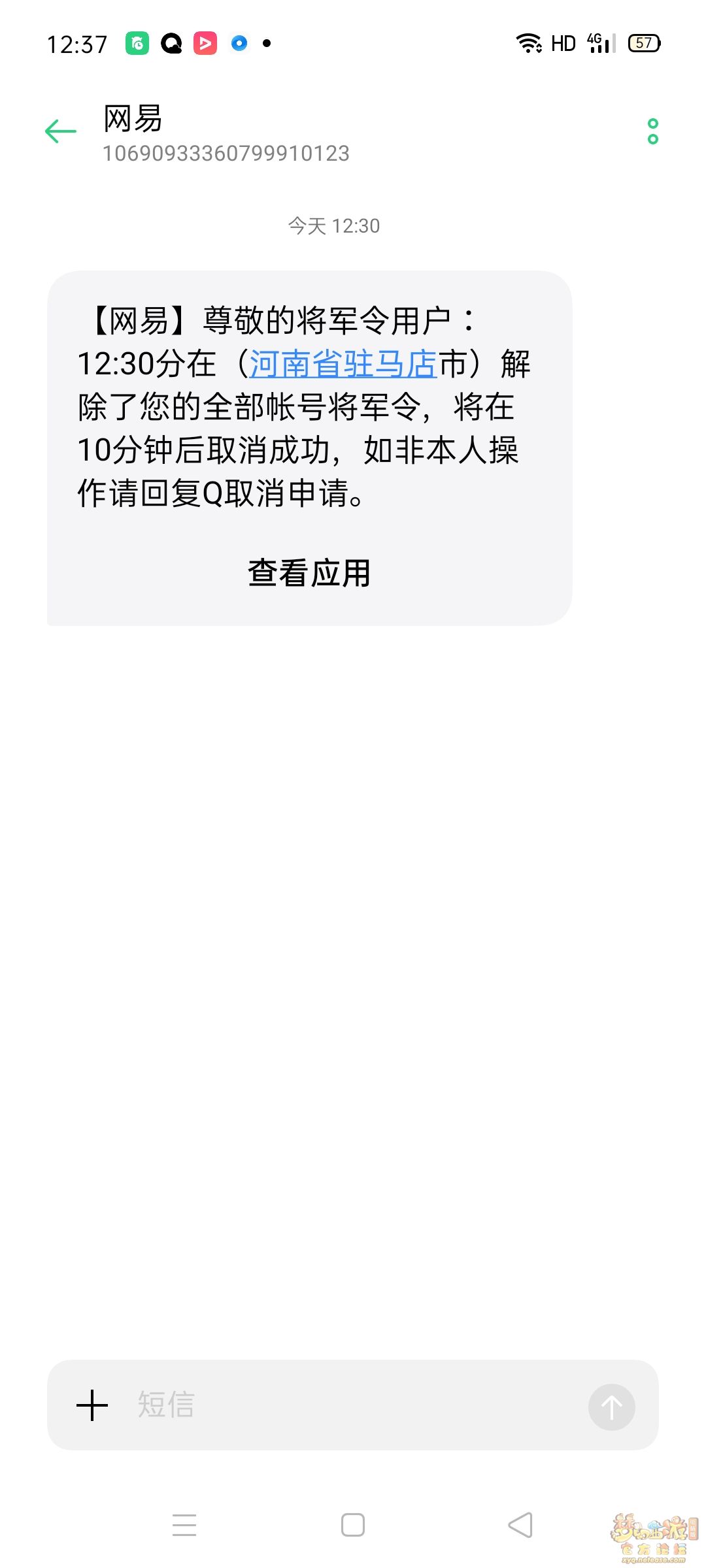Open the overflow menu for 网易 conversation
The height and width of the screenshot is (1568, 706).
point(652,131)
